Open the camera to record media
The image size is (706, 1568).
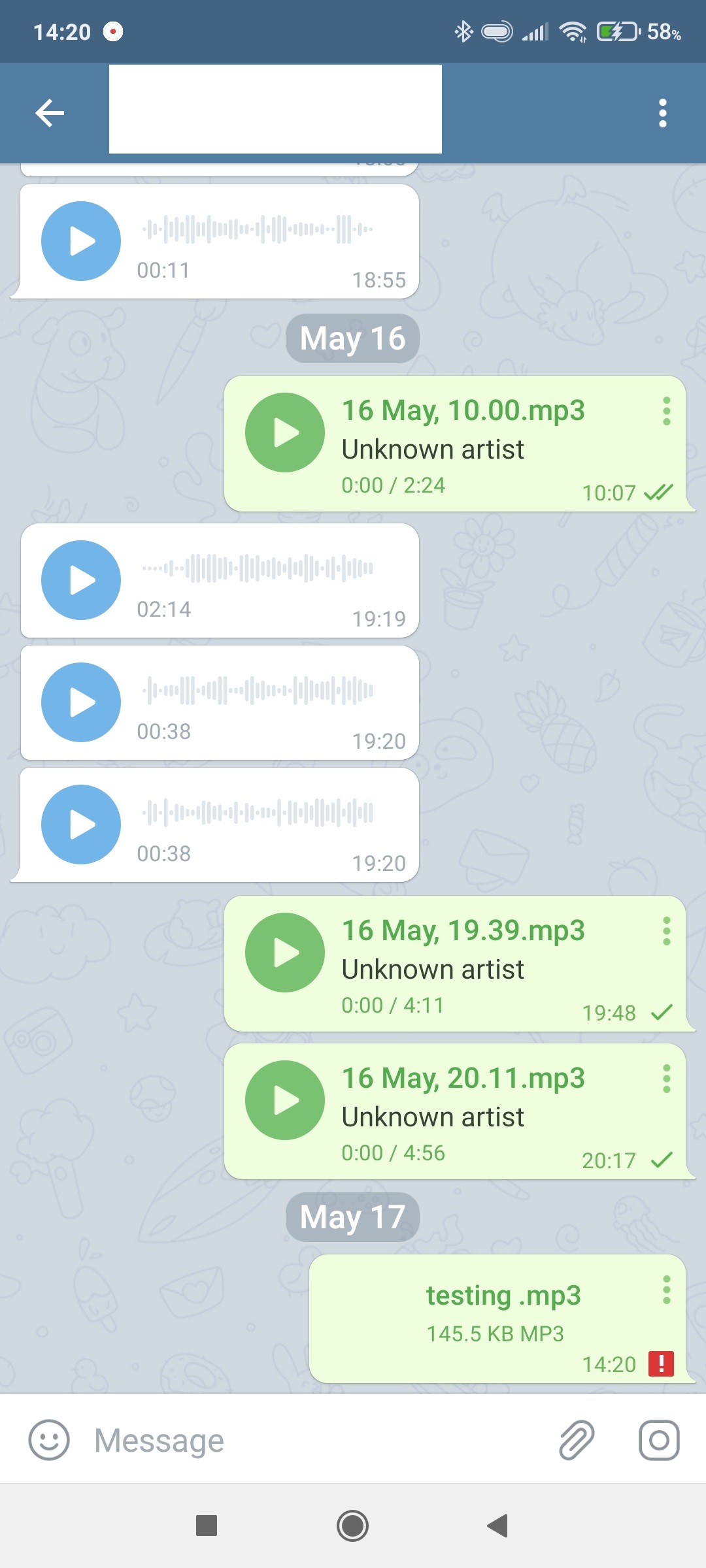[x=658, y=1440]
